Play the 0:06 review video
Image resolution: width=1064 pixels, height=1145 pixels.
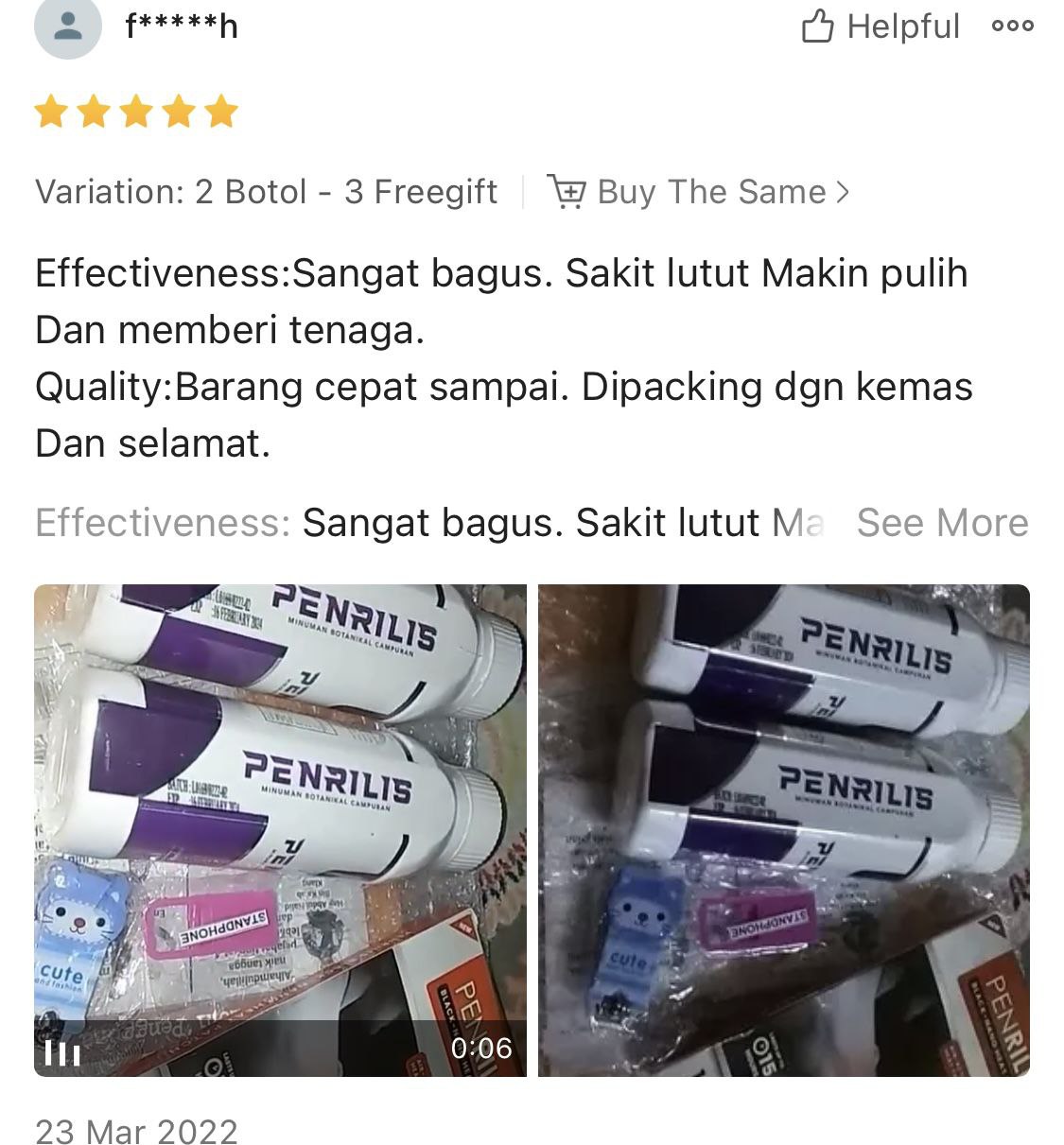tap(280, 830)
